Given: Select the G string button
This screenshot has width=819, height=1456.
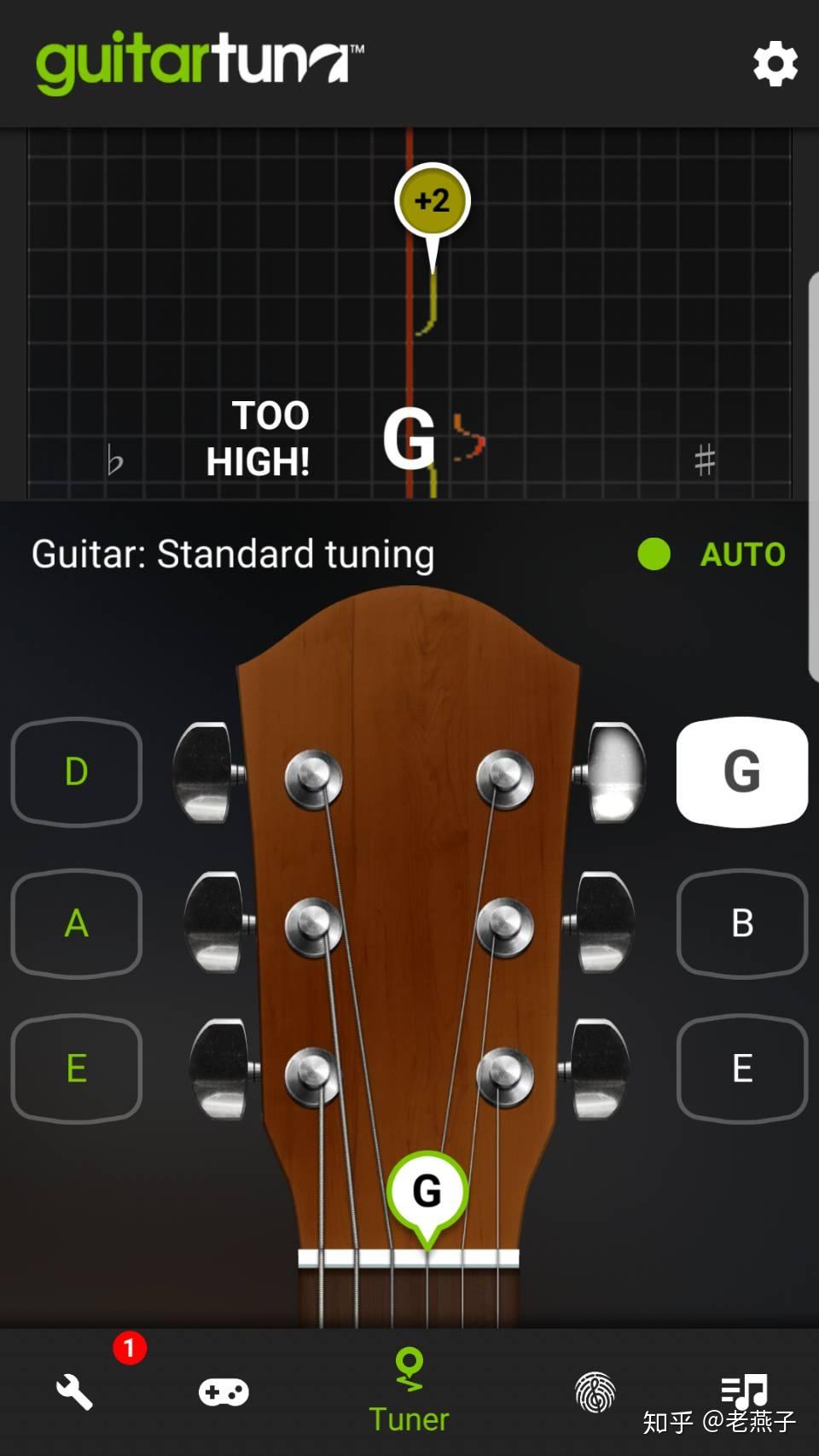Looking at the screenshot, I should click(741, 772).
